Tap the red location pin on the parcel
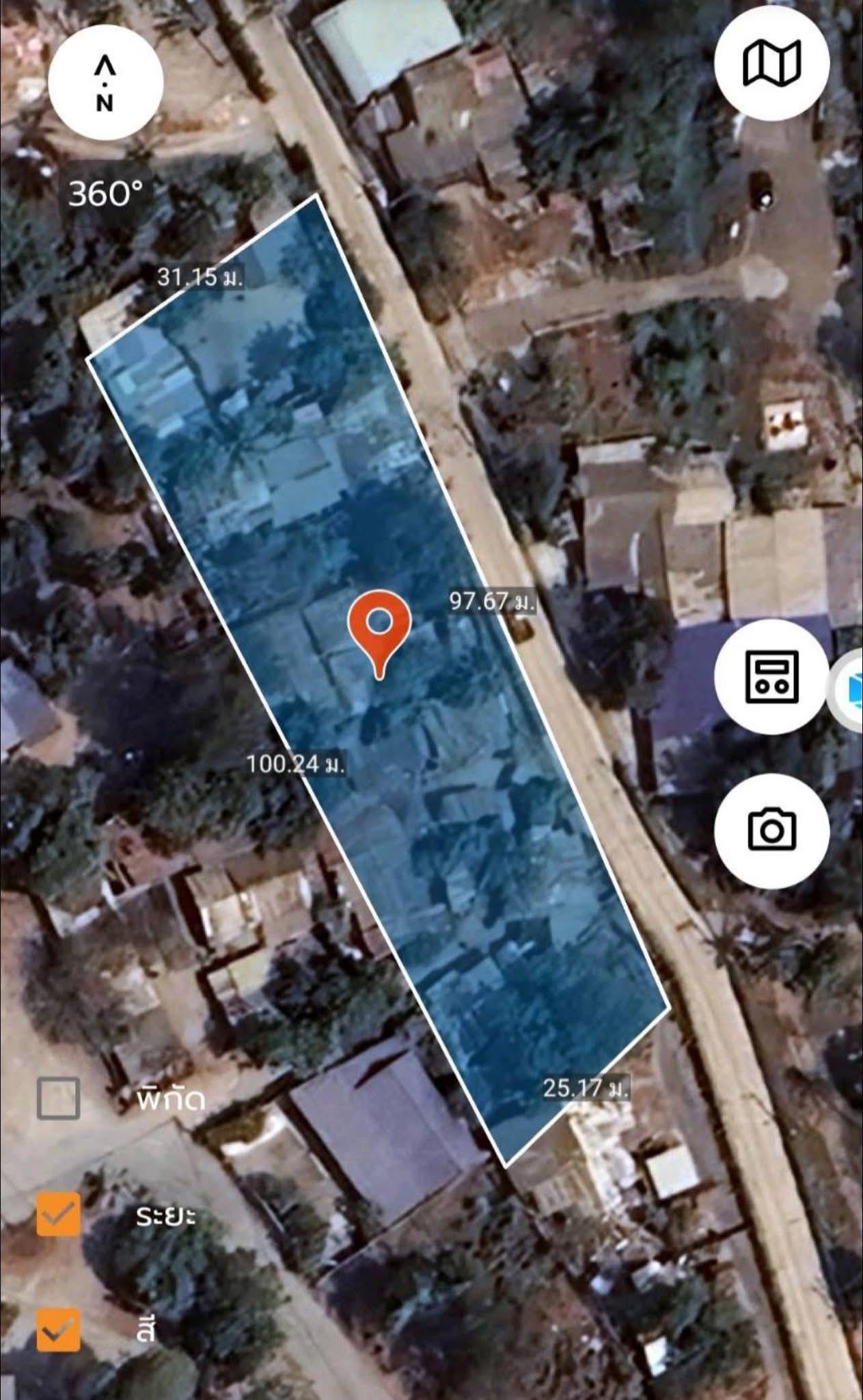The height and width of the screenshot is (1400, 863). pos(379,634)
